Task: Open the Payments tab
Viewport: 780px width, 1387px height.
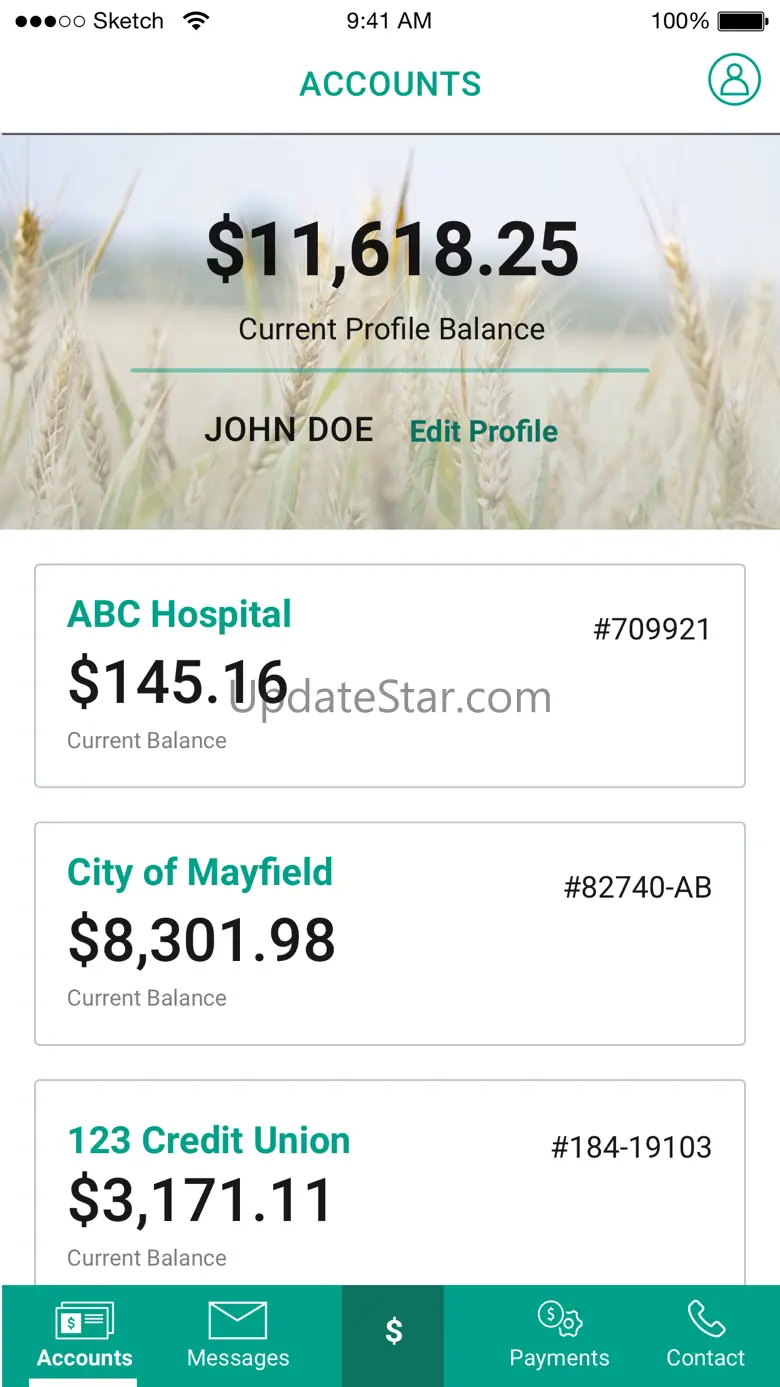Action: (559, 1335)
